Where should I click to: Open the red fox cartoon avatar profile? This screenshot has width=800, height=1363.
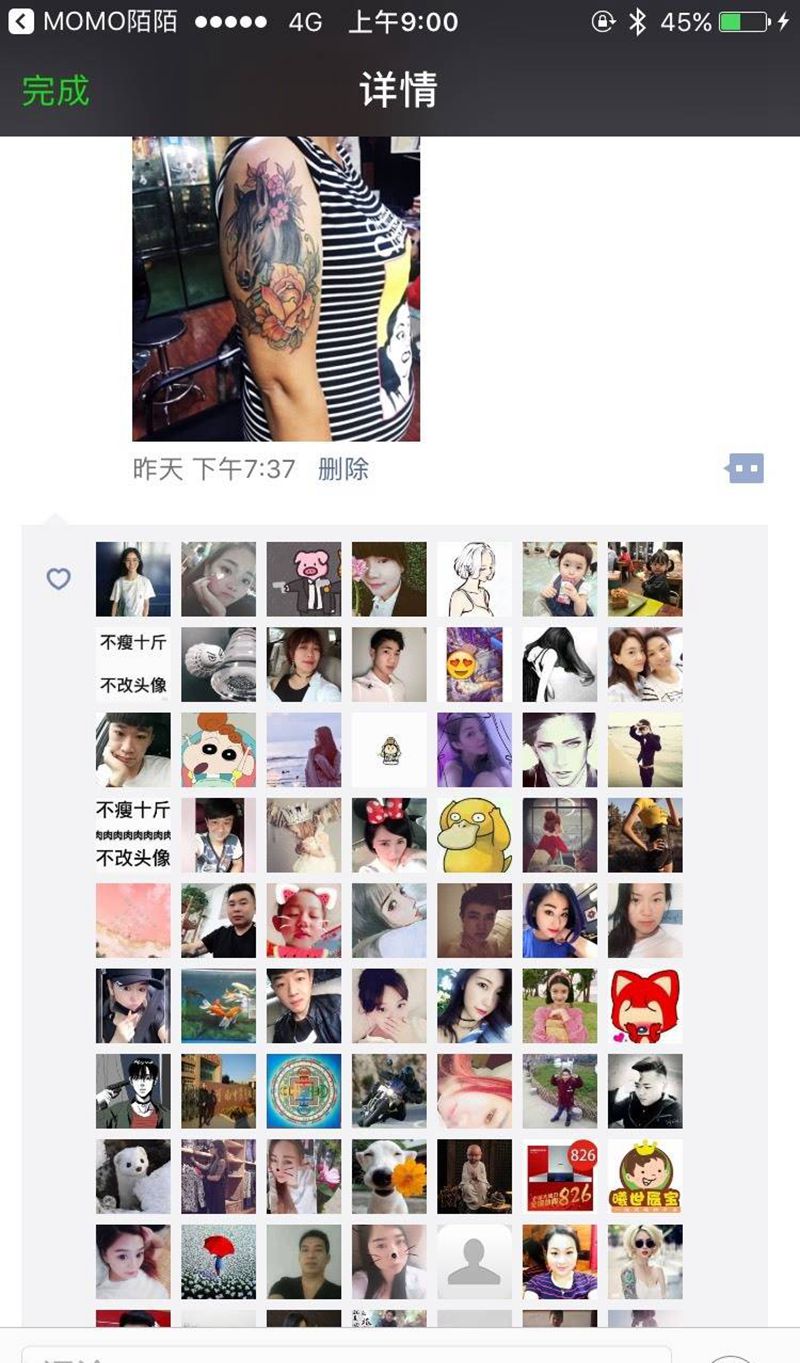645,1005
